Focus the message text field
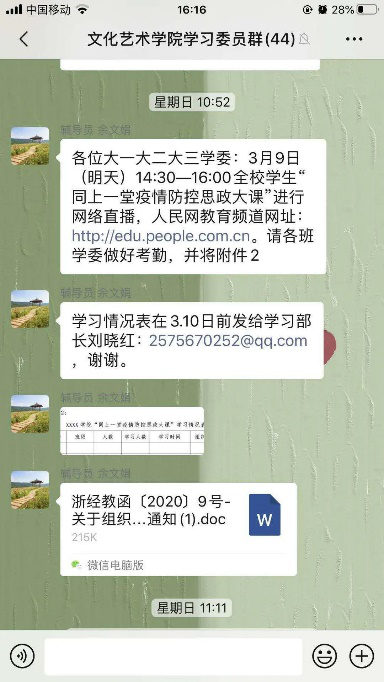The image size is (384, 682). pyautogui.click(x=173, y=656)
